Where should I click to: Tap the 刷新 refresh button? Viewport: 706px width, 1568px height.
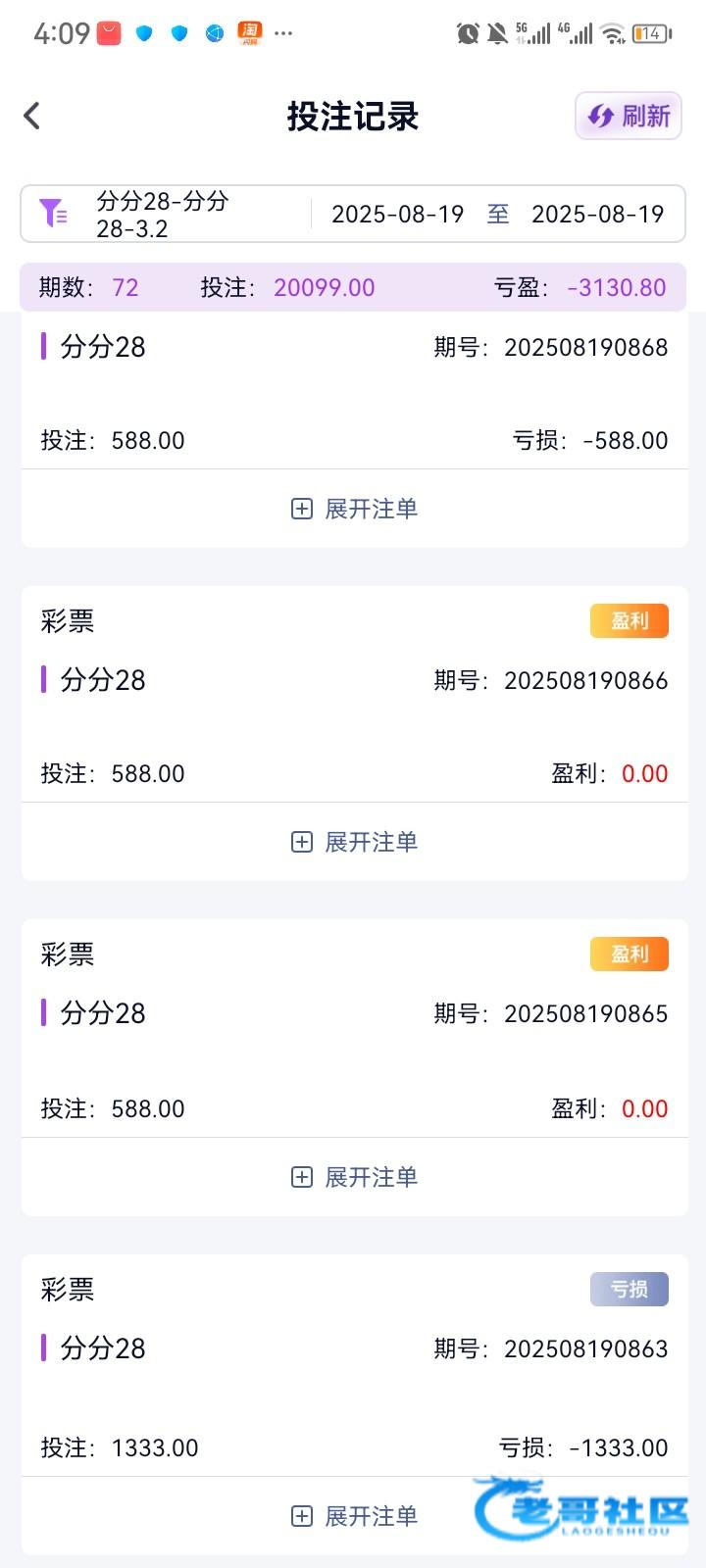(629, 117)
